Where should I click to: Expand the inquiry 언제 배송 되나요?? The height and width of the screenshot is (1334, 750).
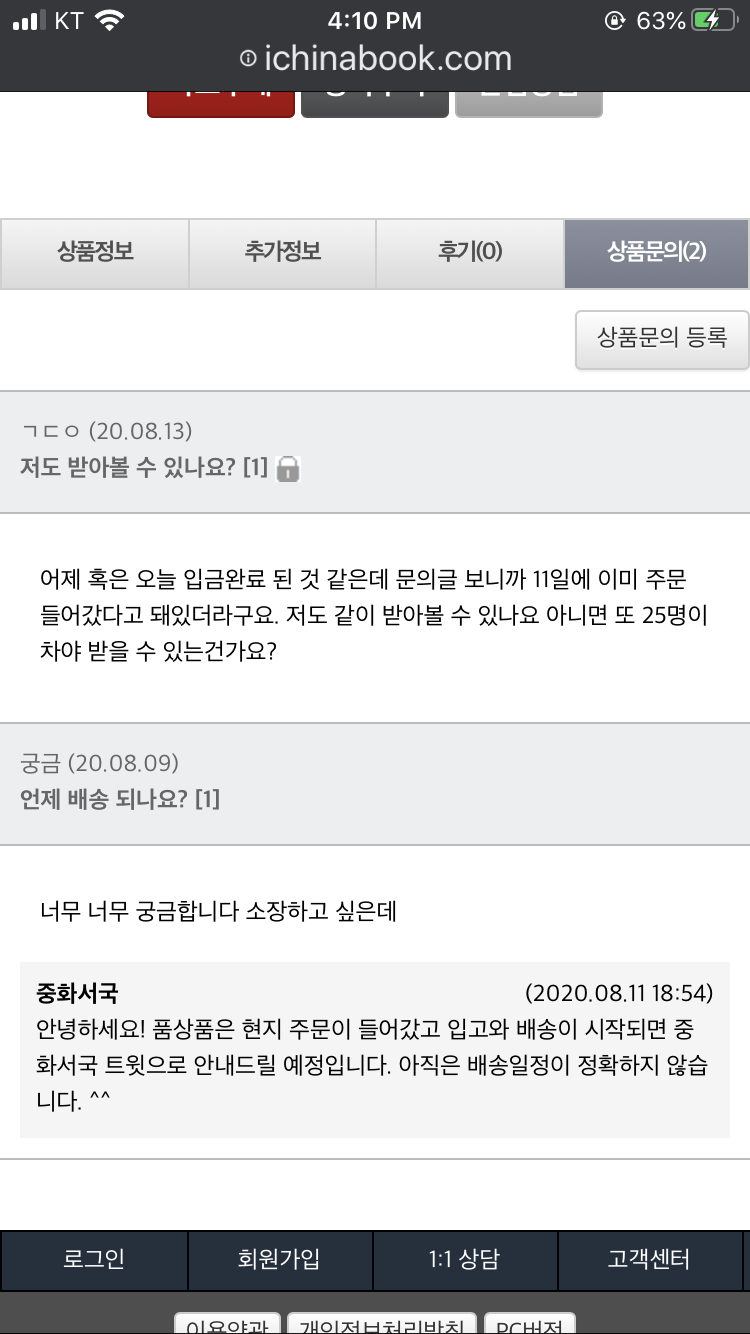120,799
